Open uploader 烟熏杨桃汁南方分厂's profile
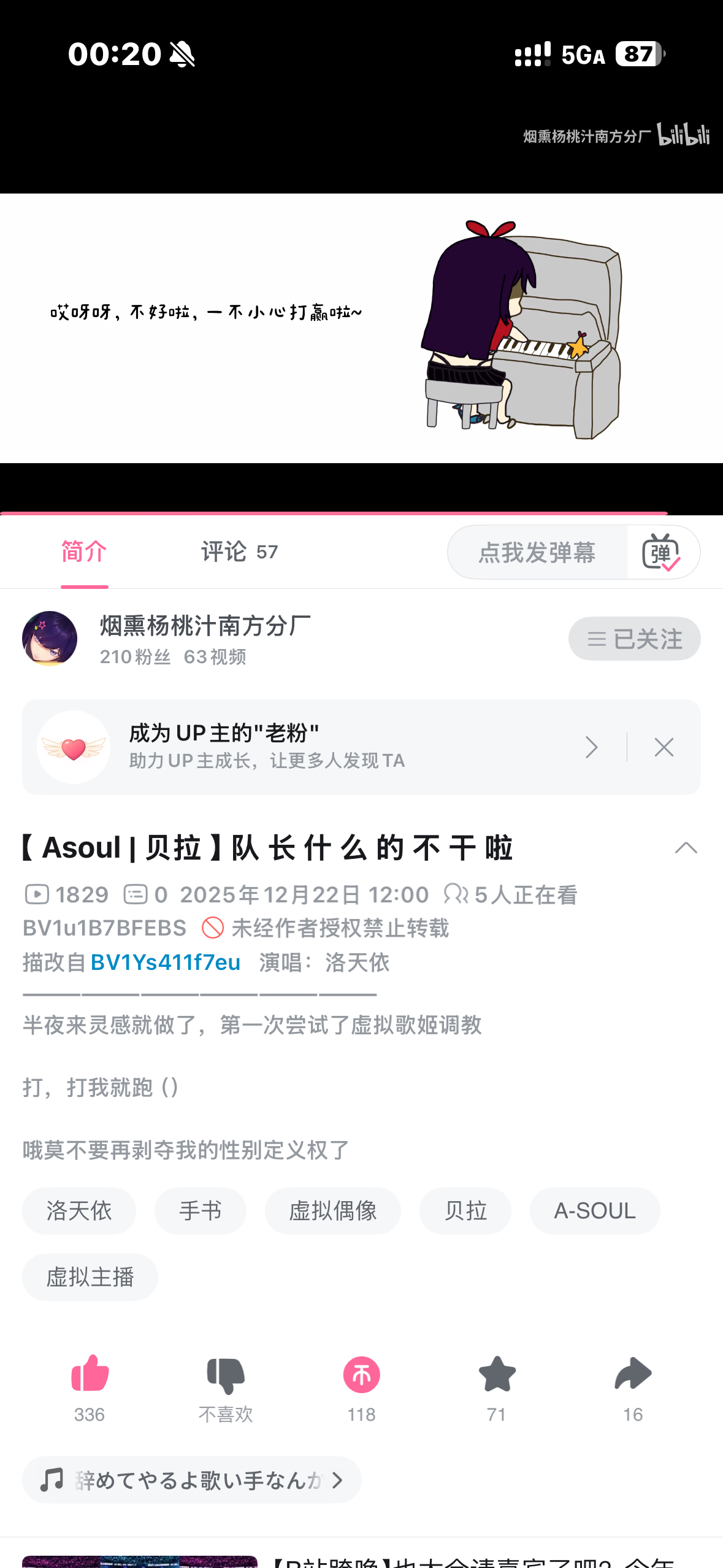Viewport: 723px width, 1568px height. click(x=205, y=626)
